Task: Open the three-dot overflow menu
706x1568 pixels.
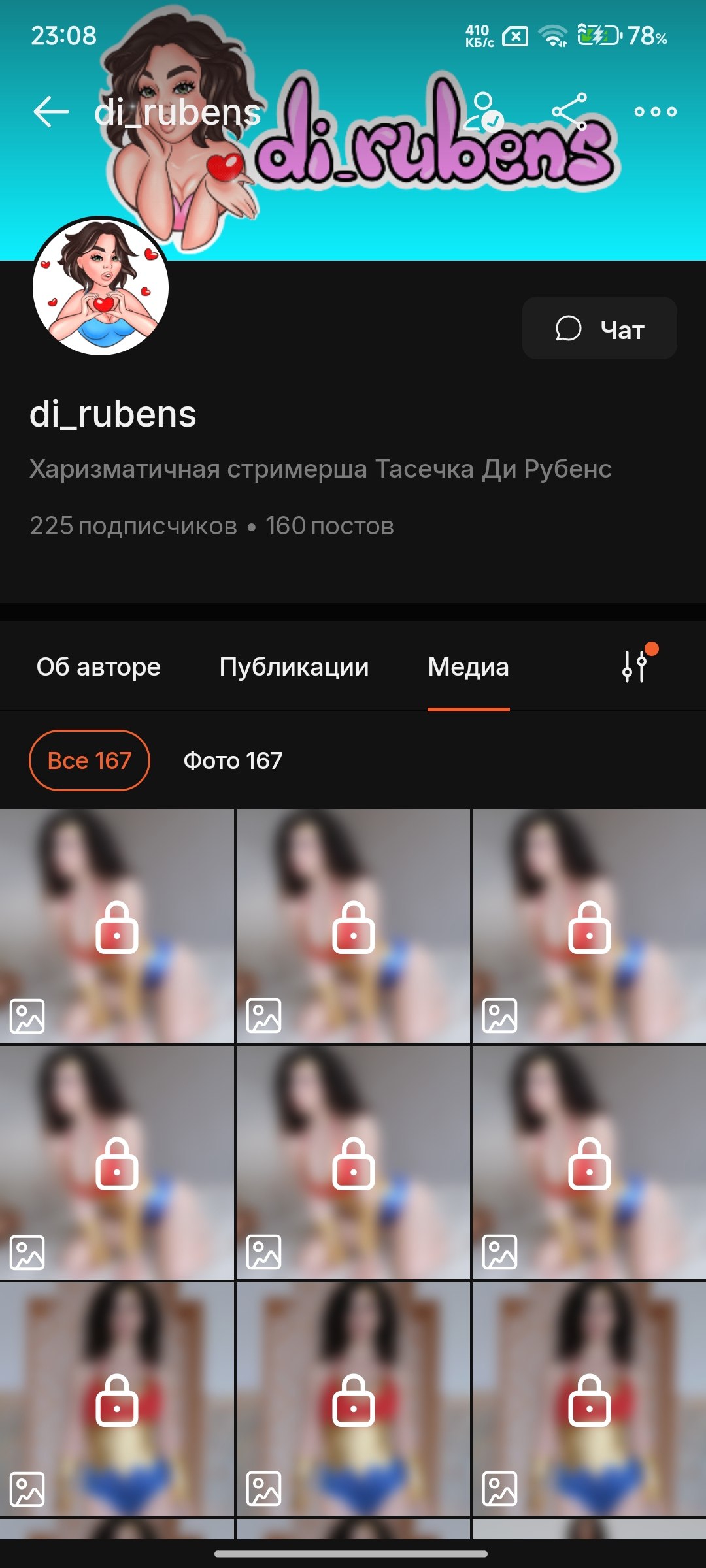Action: tap(655, 112)
